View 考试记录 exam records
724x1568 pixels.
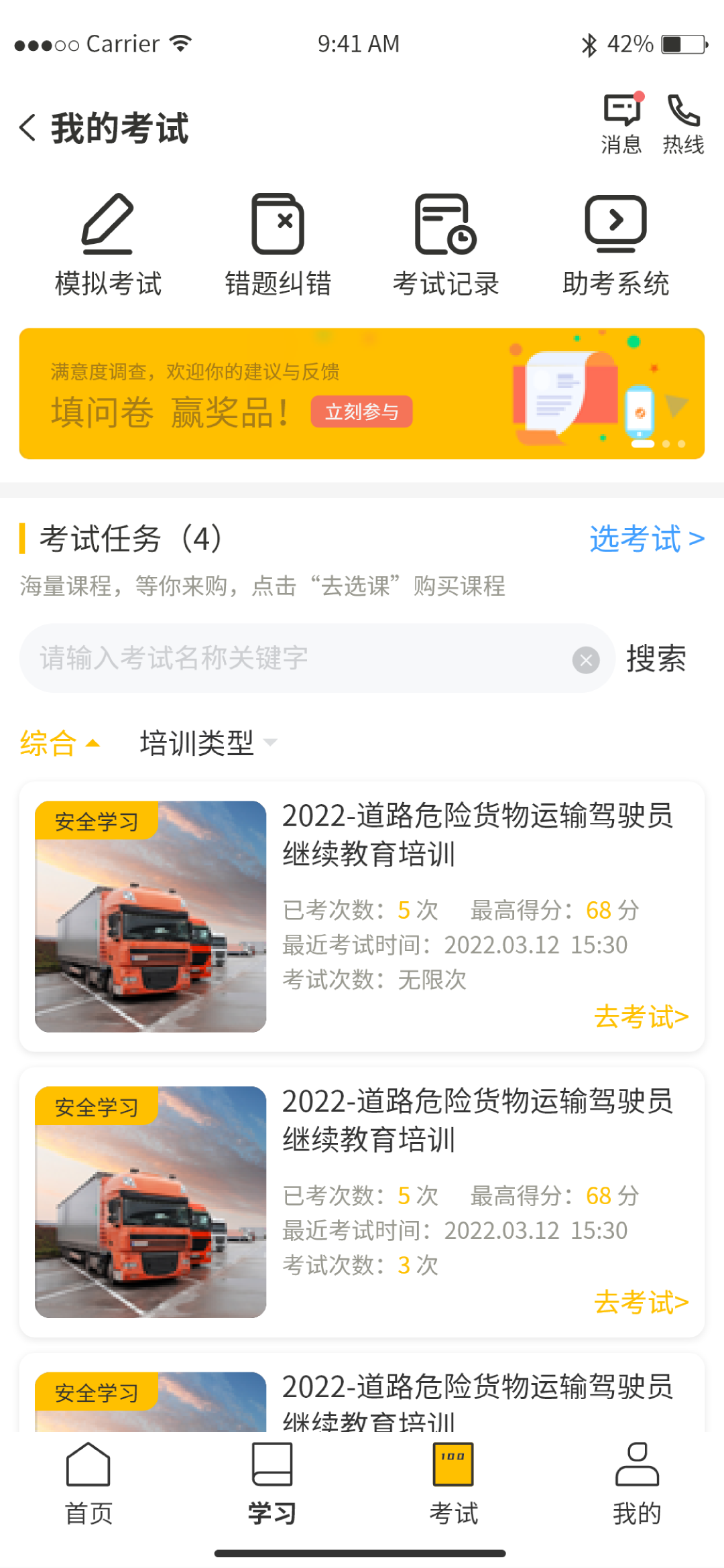[x=446, y=245]
